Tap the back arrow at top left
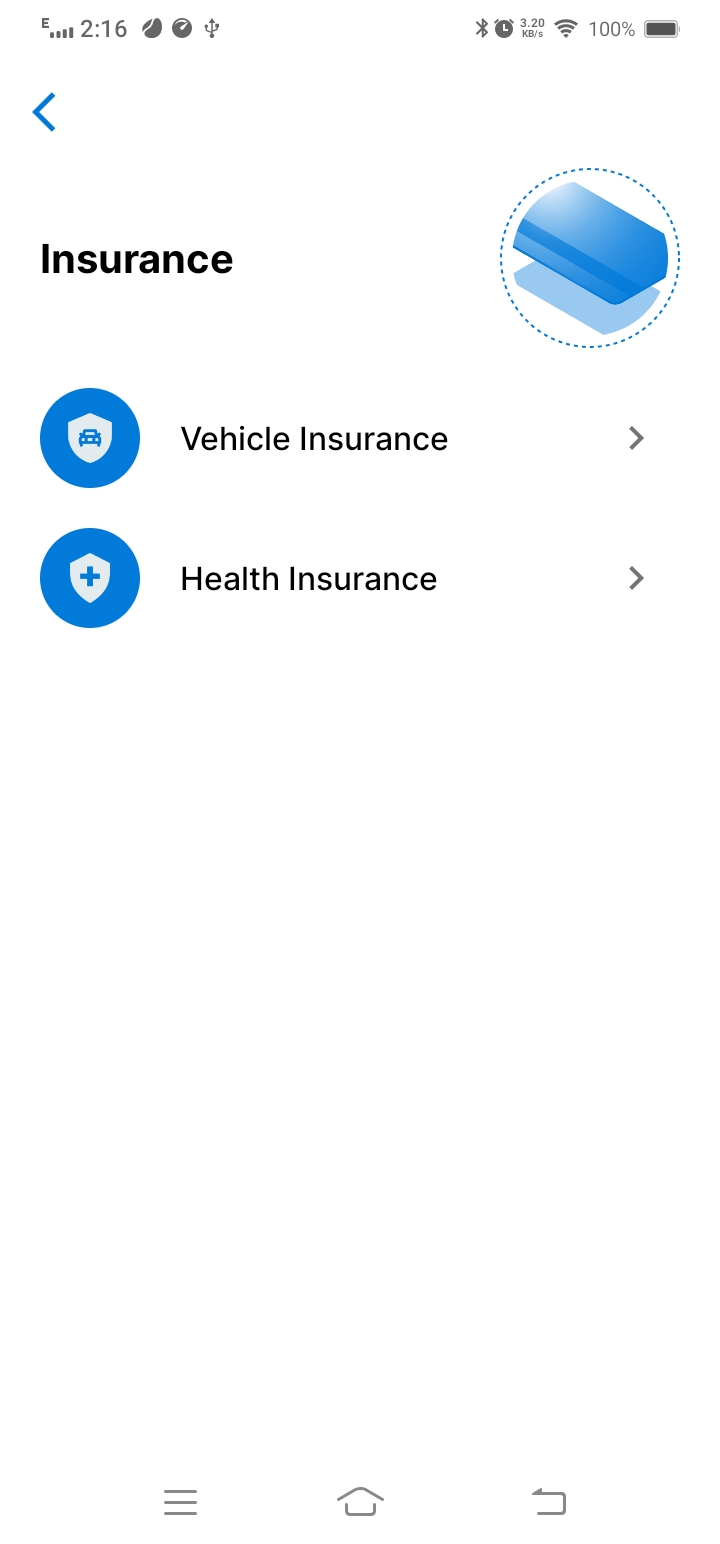Viewport: 720px width, 1544px height. pos(44,111)
